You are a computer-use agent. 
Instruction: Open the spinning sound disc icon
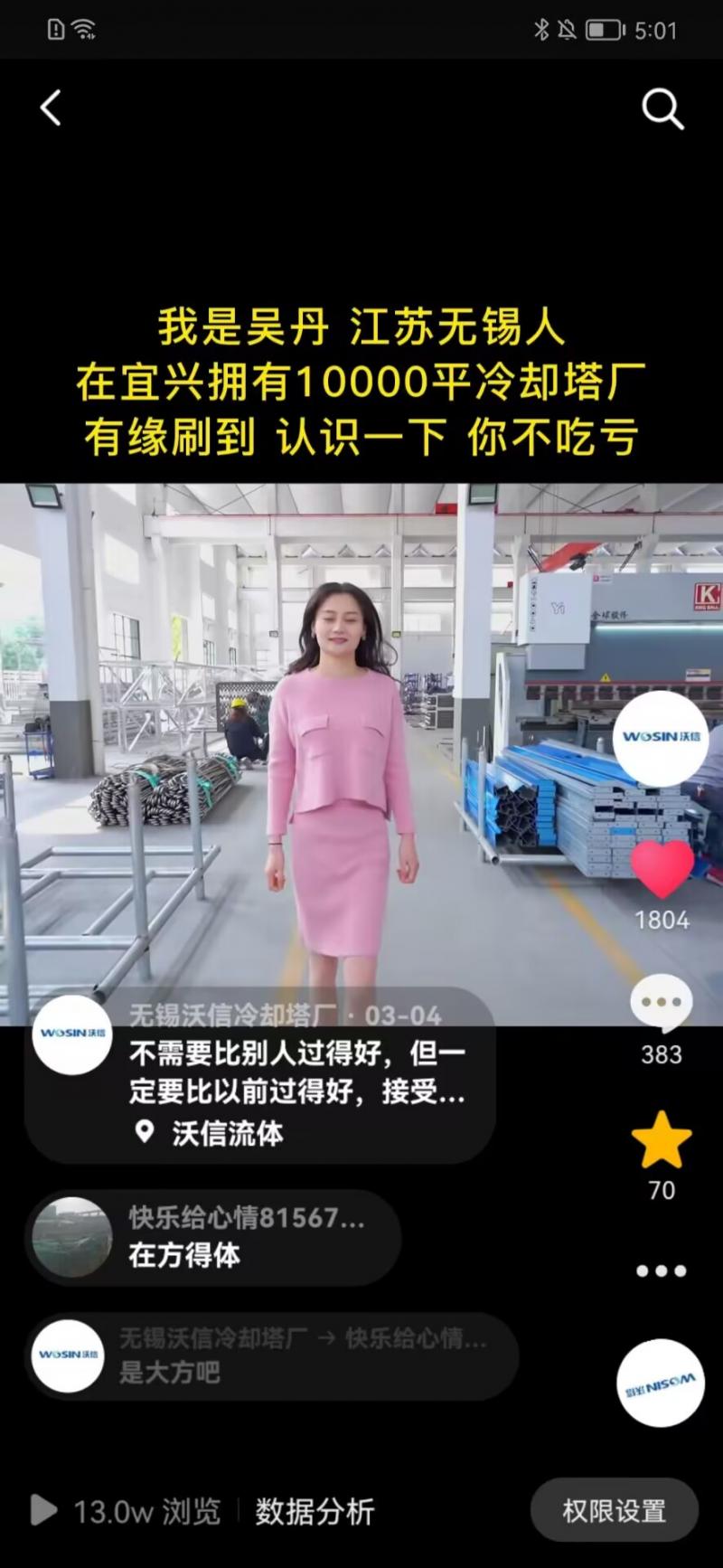tap(661, 1384)
